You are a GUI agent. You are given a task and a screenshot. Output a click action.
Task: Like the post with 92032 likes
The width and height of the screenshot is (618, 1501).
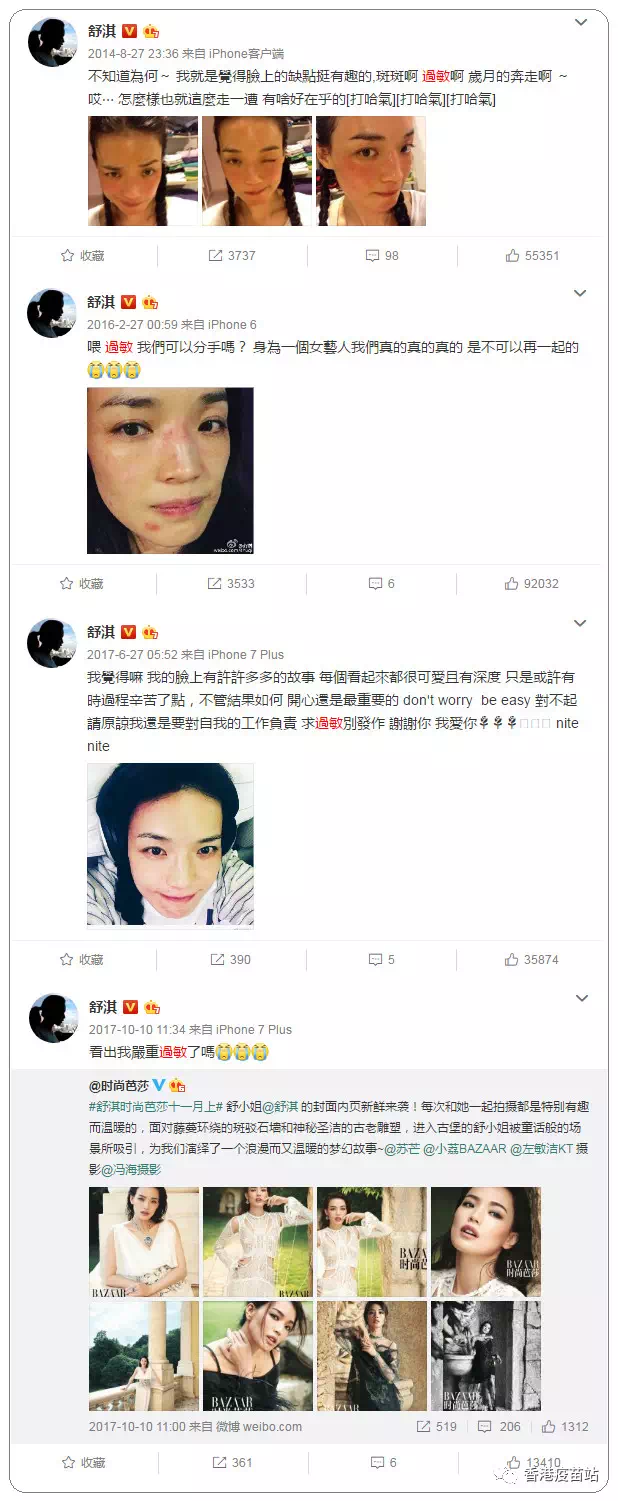532,584
